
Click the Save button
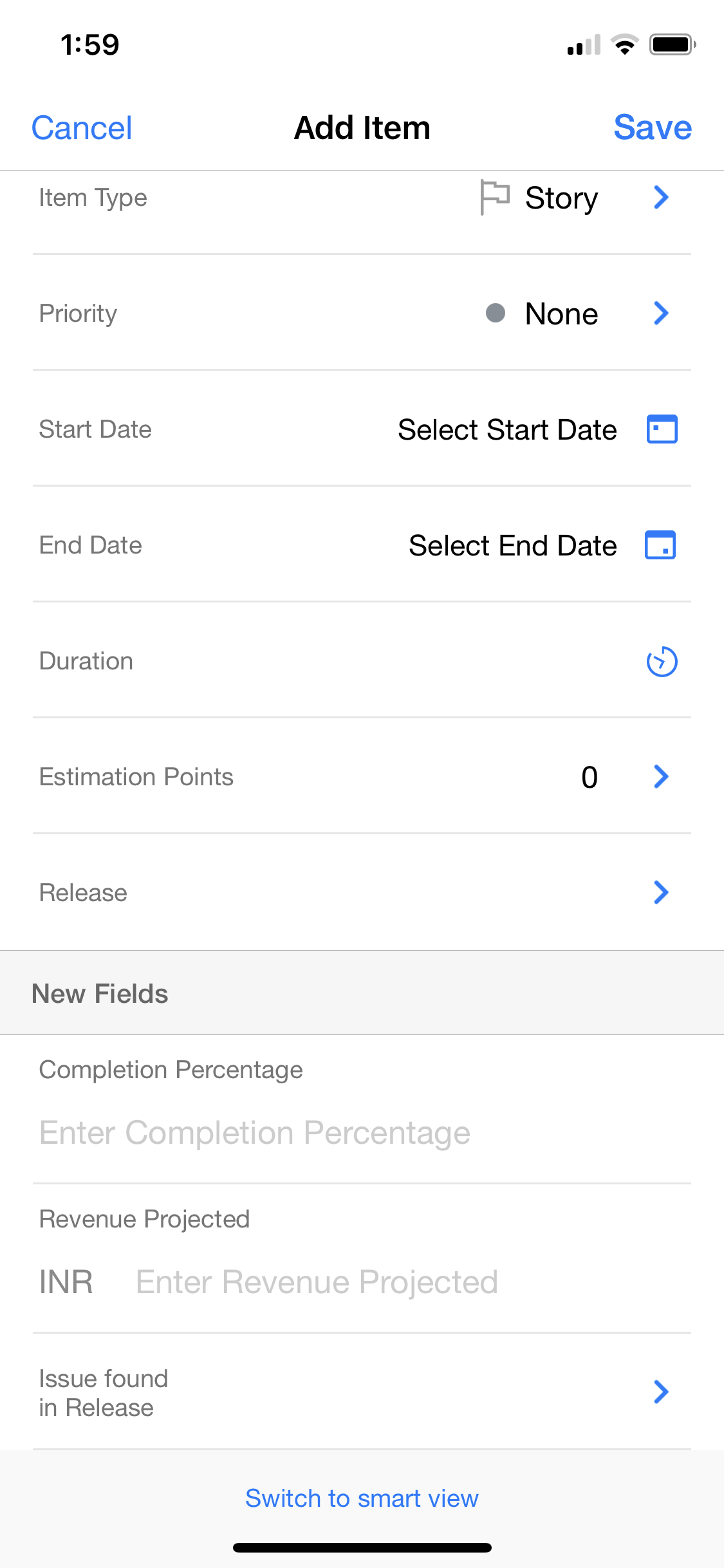tap(653, 127)
